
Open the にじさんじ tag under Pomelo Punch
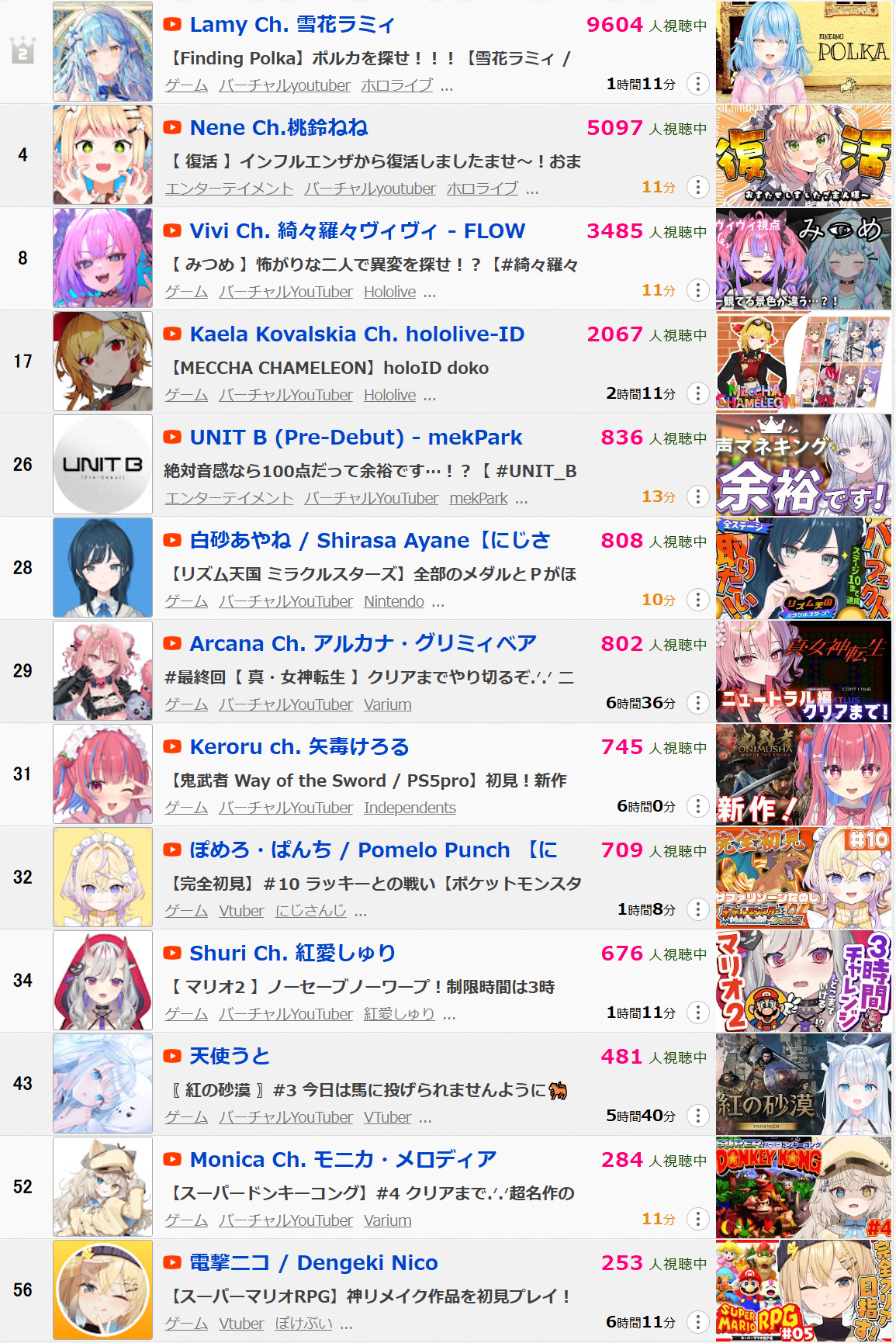(310, 911)
